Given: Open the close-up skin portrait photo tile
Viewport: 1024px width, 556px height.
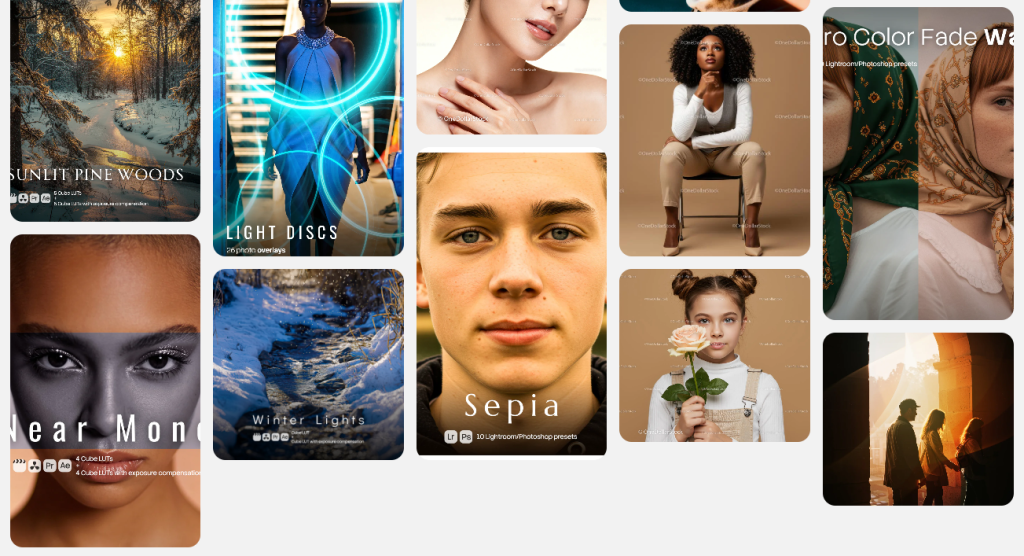Looking at the screenshot, I should tap(511, 65).
